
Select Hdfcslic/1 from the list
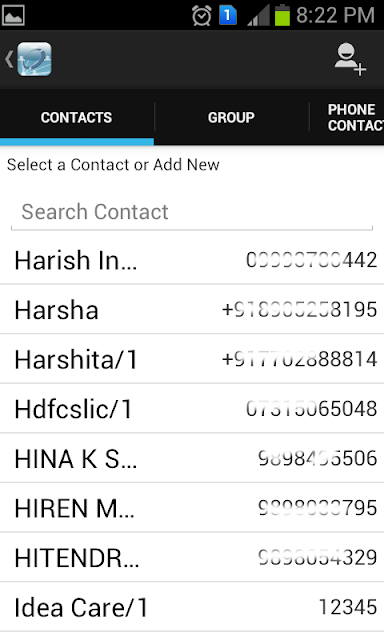(192, 409)
